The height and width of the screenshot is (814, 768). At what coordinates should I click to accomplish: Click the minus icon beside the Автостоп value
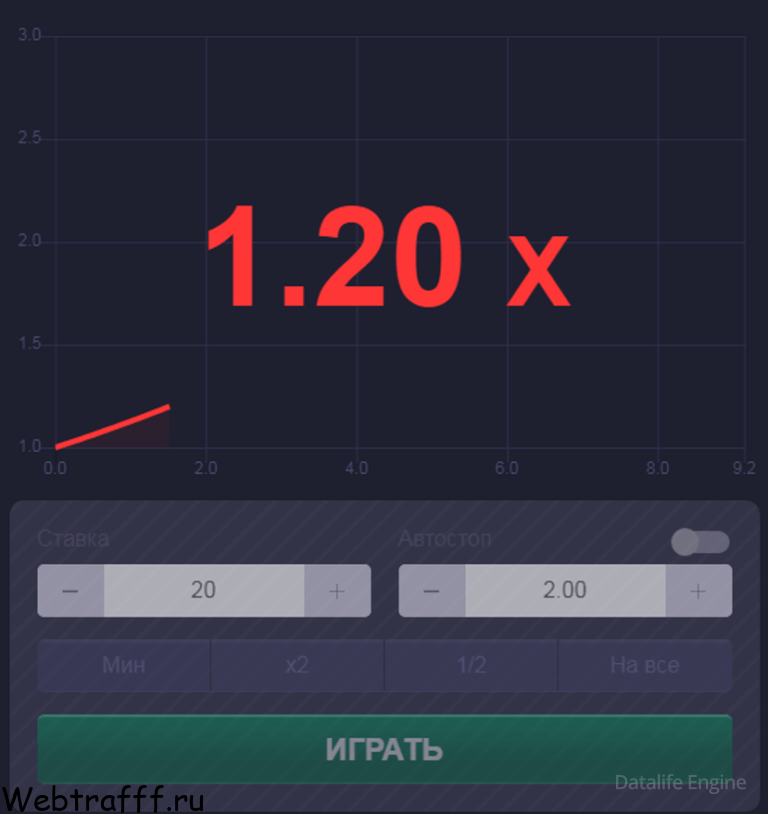coord(431,590)
